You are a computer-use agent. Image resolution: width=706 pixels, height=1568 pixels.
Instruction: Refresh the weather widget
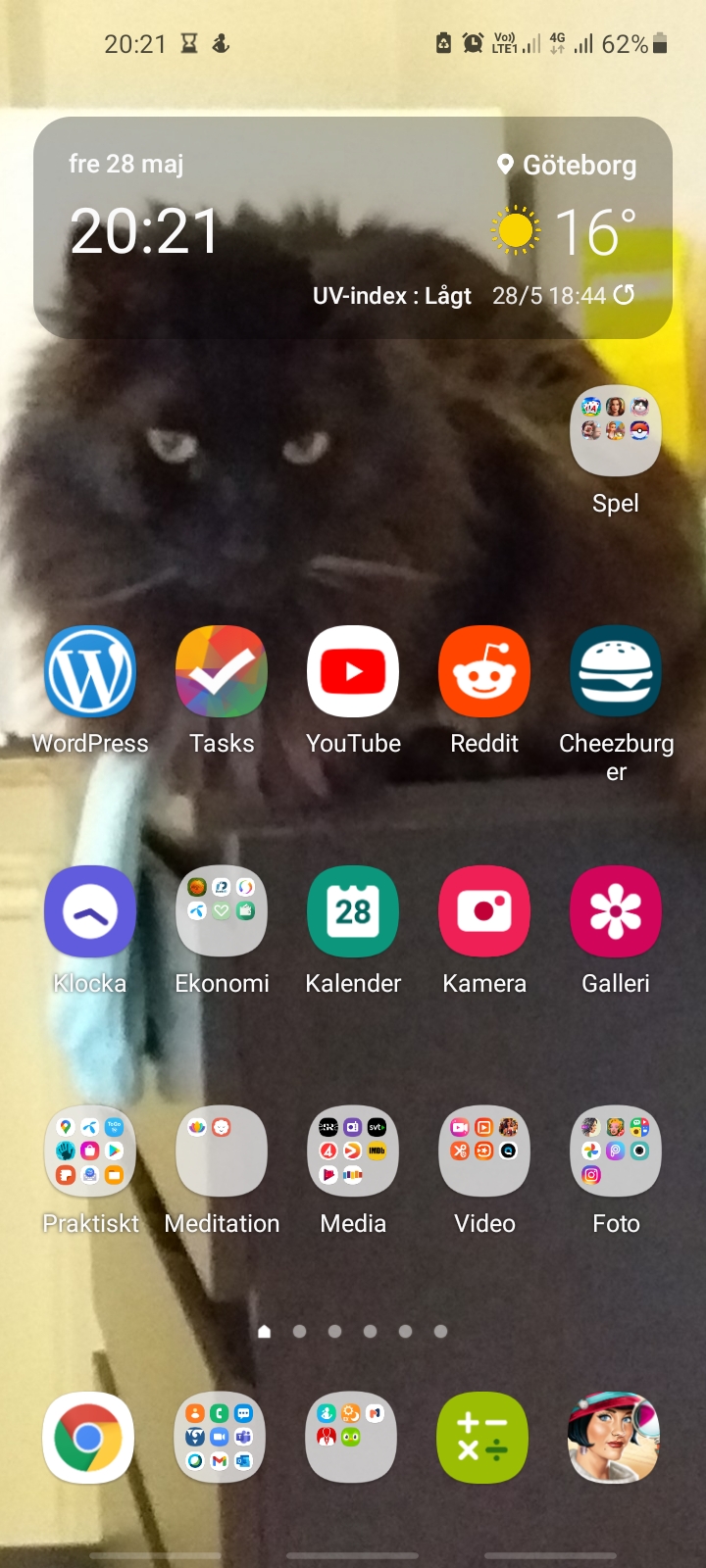tap(624, 294)
